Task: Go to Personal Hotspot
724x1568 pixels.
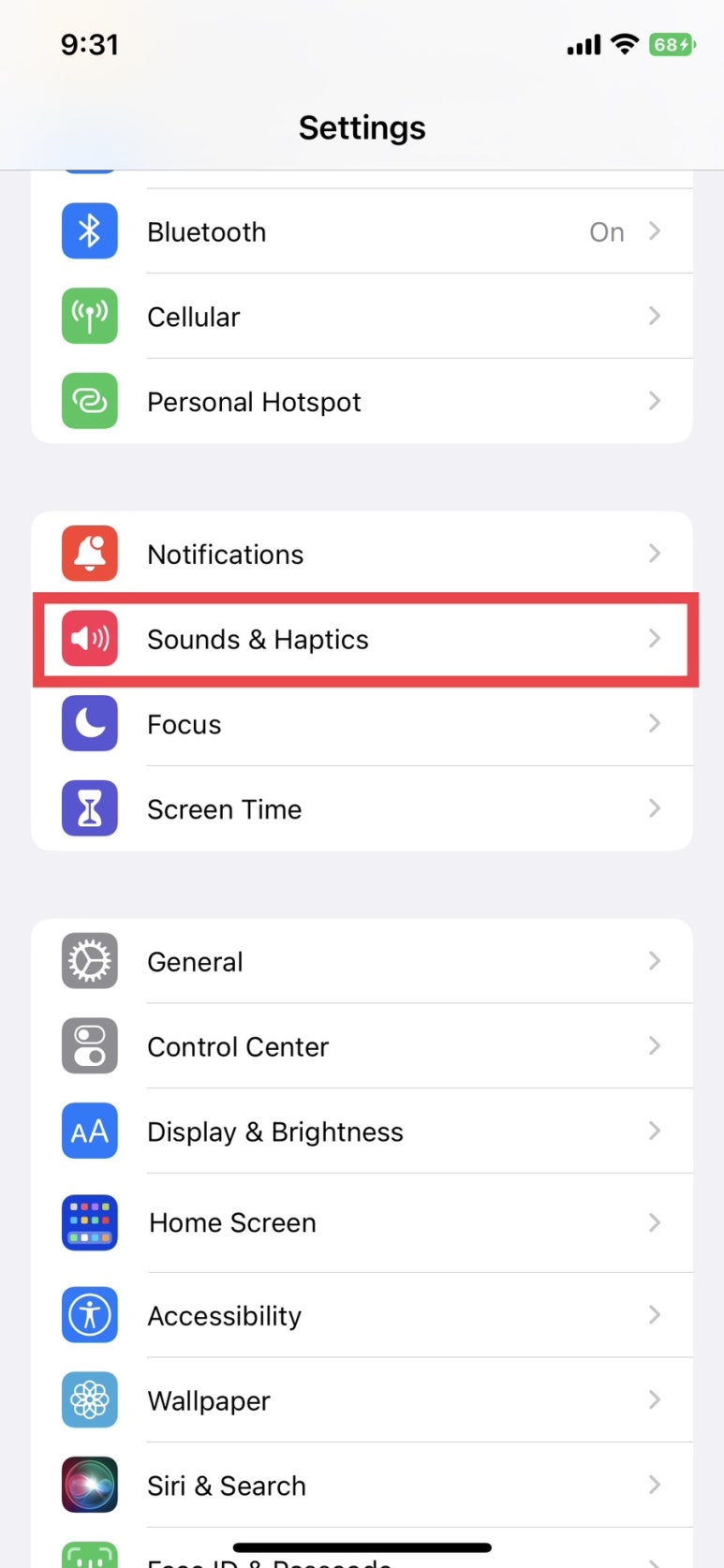Action: pos(362,402)
